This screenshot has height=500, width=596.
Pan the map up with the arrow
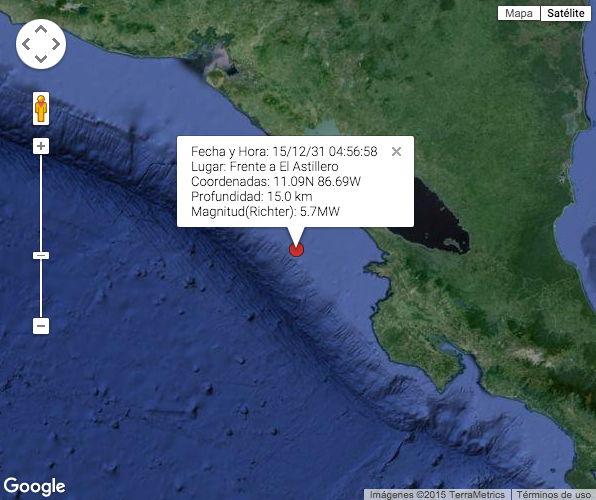tap(41, 29)
